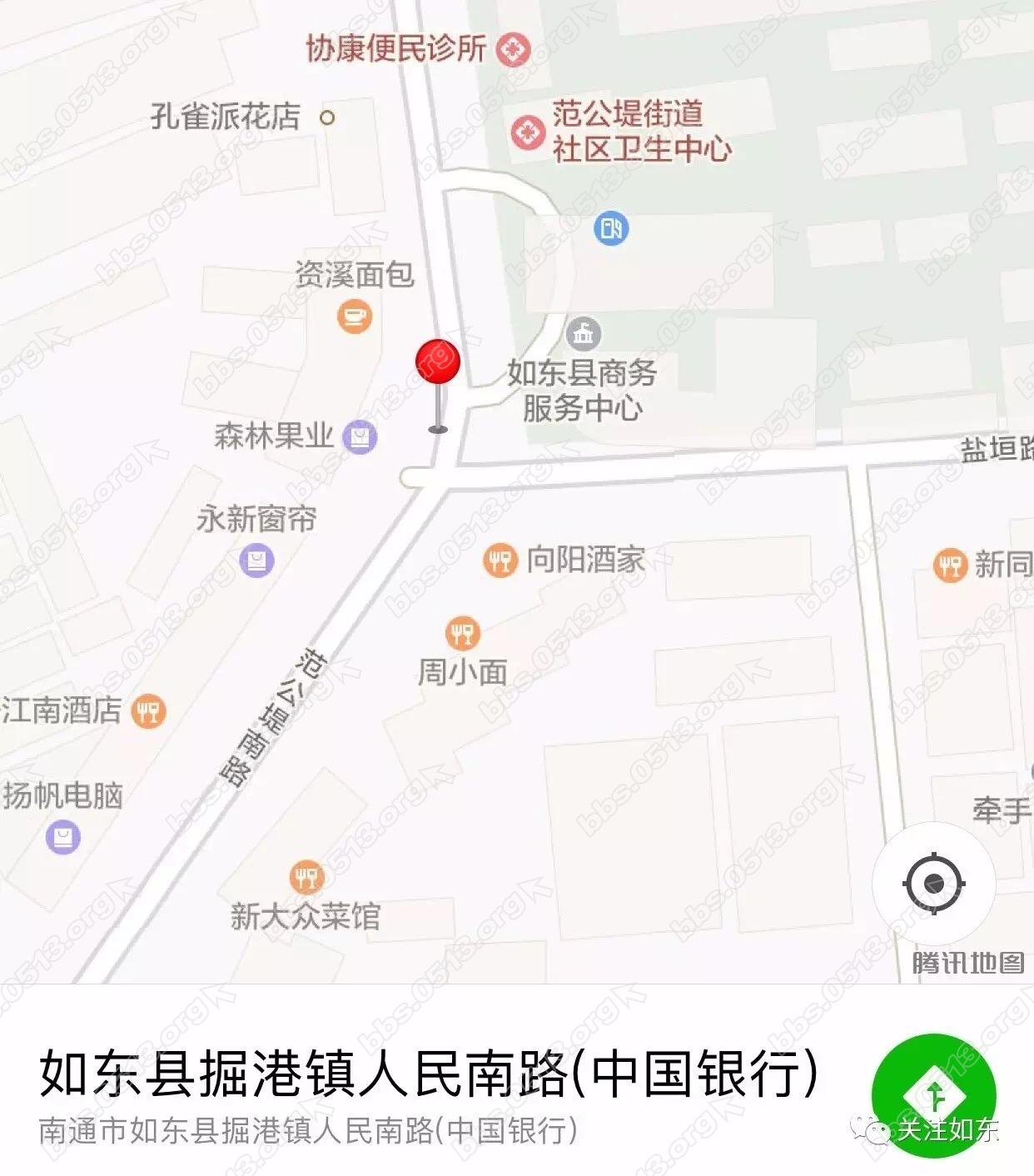
Task: Open 范公堤街道社区卫生中心 marker
Action: 527,132
